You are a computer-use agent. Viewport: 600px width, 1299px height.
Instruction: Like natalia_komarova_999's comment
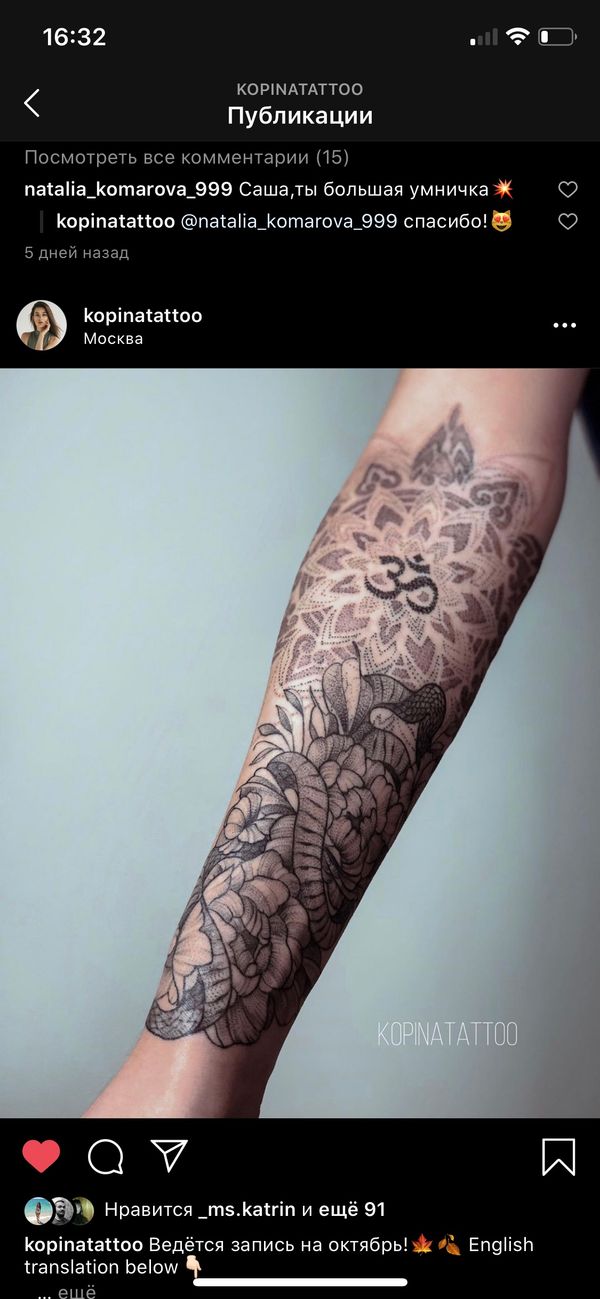pyautogui.click(x=568, y=190)
